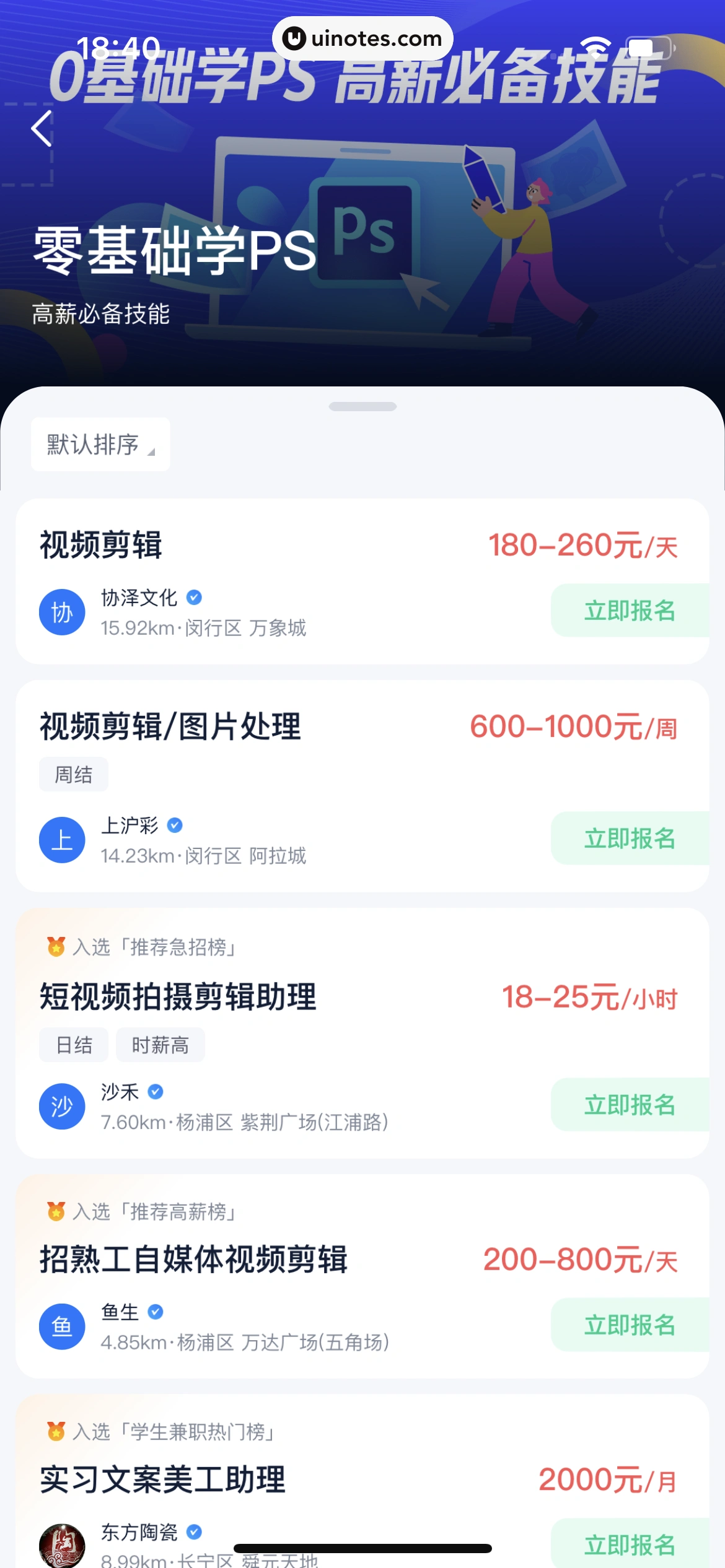725x1568 pixels.
Task: Open the 默认排序 sorting dropdown
Action: tap(100, 444)
